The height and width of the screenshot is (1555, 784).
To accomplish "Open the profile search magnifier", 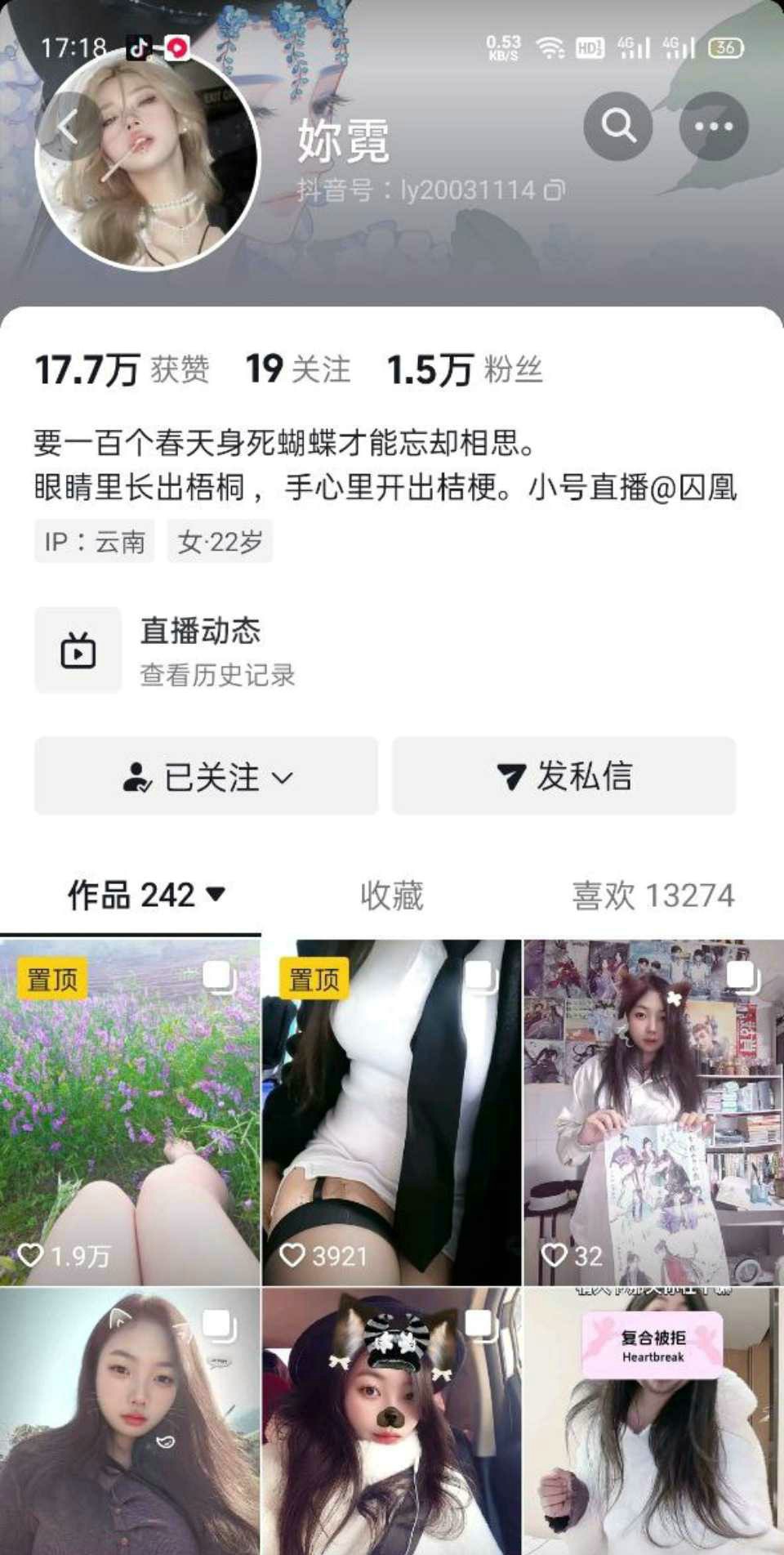I will [x=617, y=127].
